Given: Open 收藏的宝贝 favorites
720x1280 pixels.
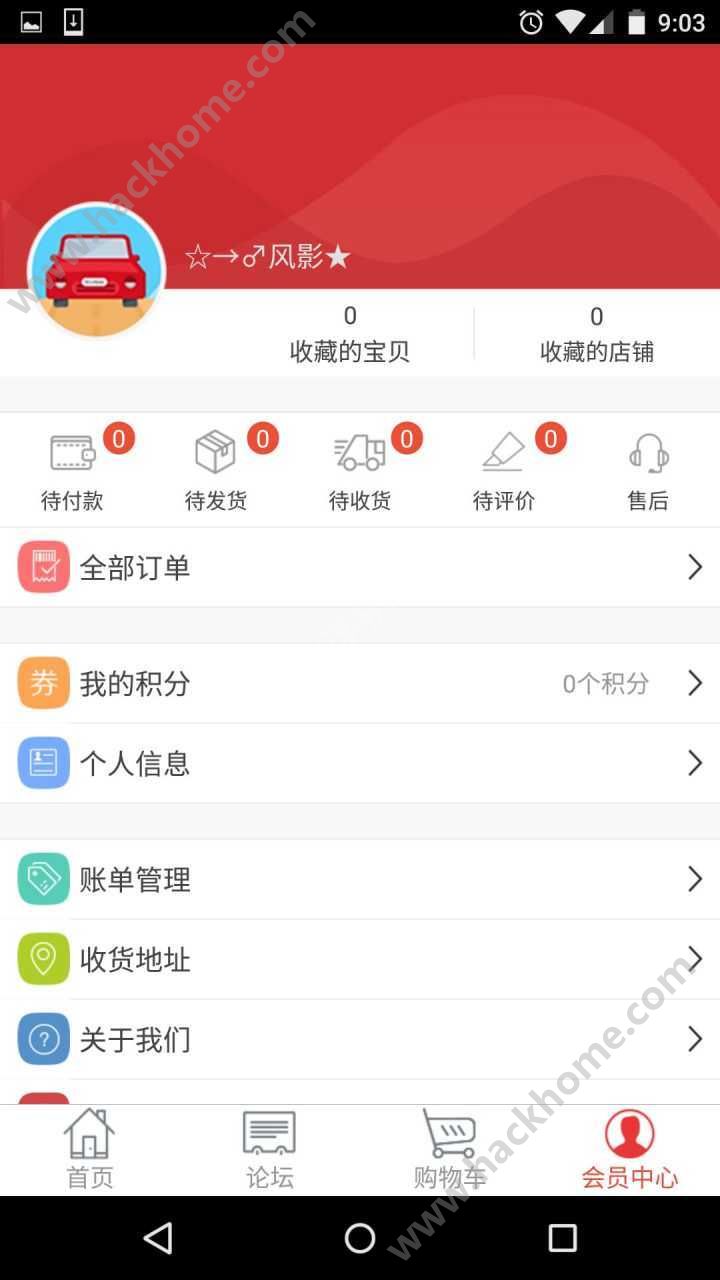Looking at the screenshot, I should click(350, 335).
